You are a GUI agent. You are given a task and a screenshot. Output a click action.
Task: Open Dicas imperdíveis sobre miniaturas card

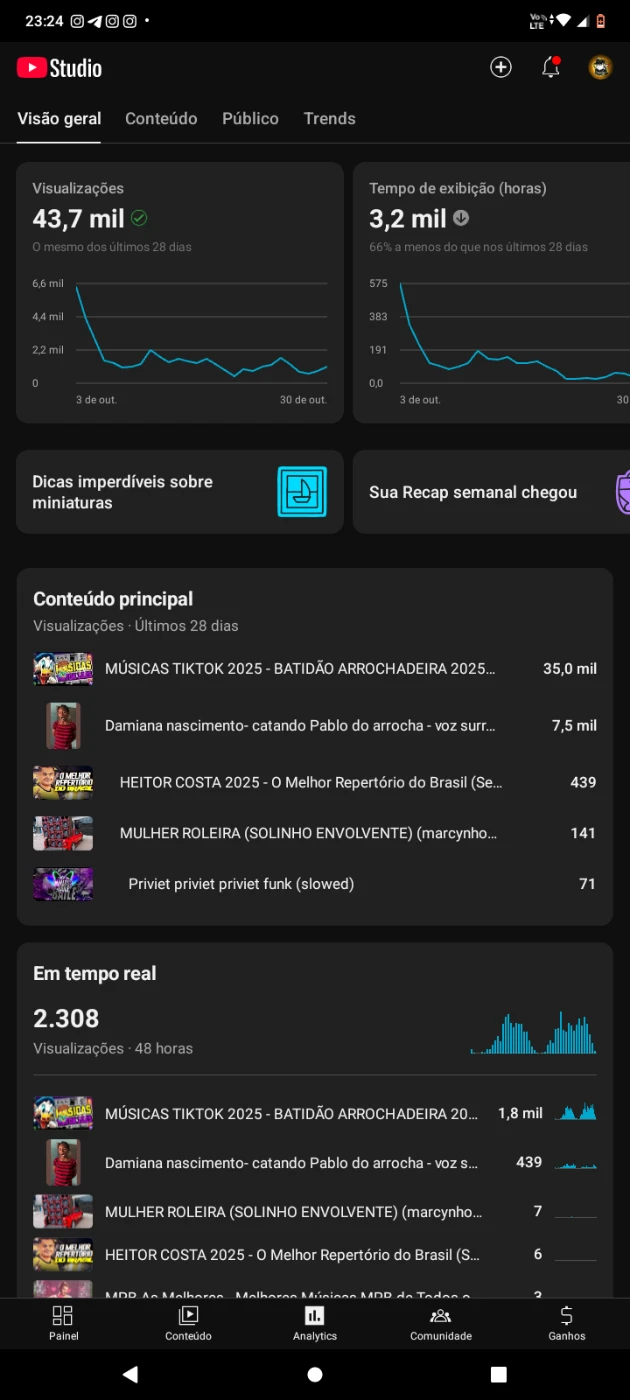[x=180, y=491]
